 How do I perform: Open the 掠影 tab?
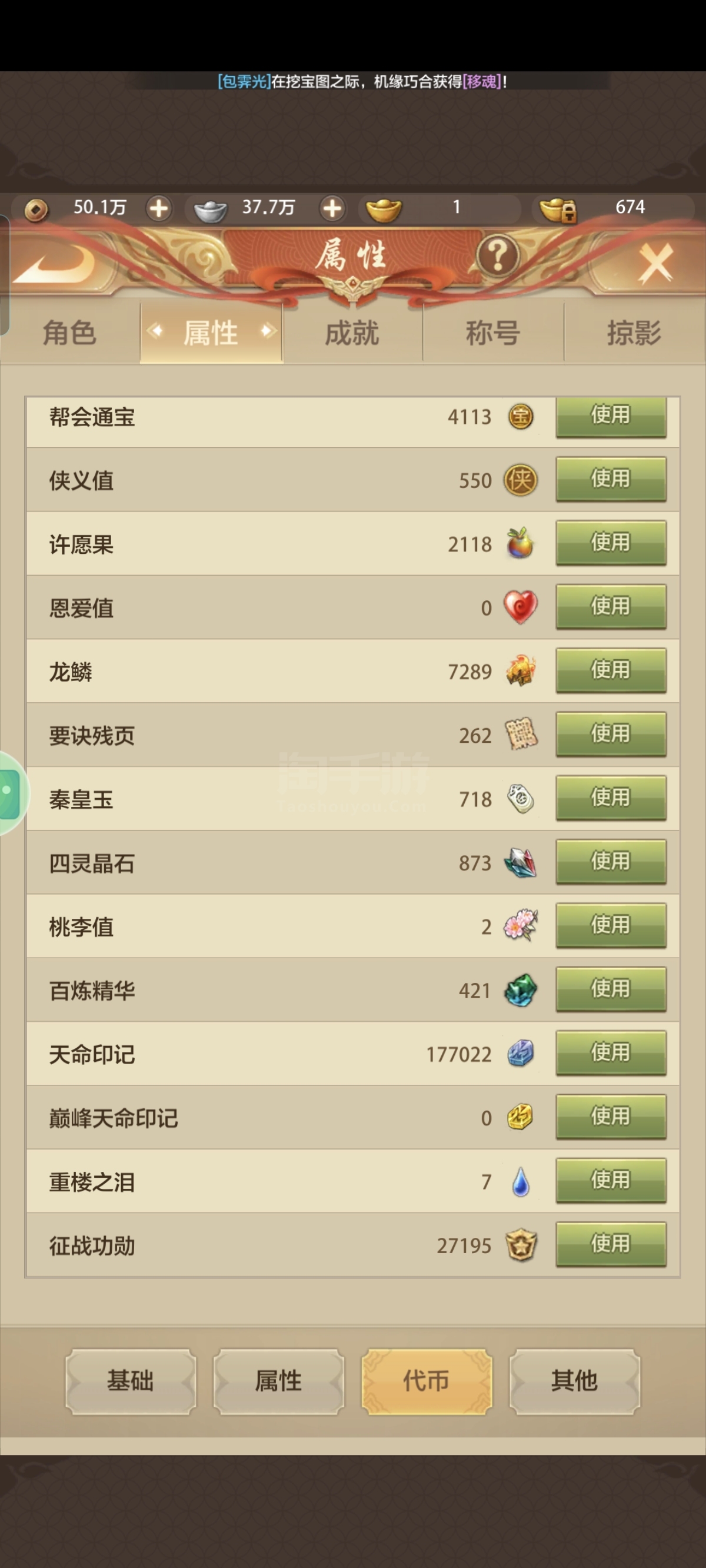pyautogui.click(x=635, y=333)
